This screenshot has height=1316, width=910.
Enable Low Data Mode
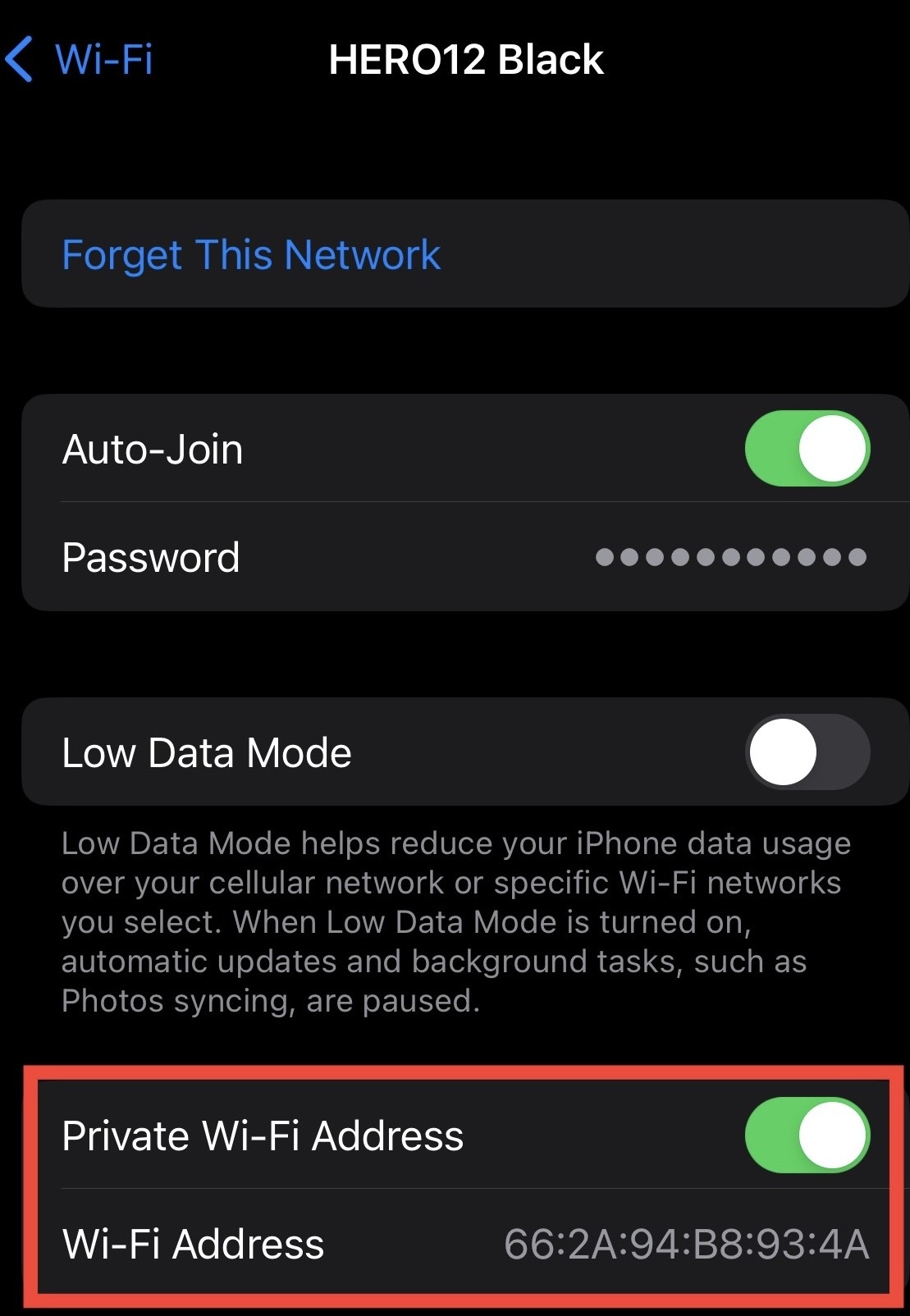(808, 752)
